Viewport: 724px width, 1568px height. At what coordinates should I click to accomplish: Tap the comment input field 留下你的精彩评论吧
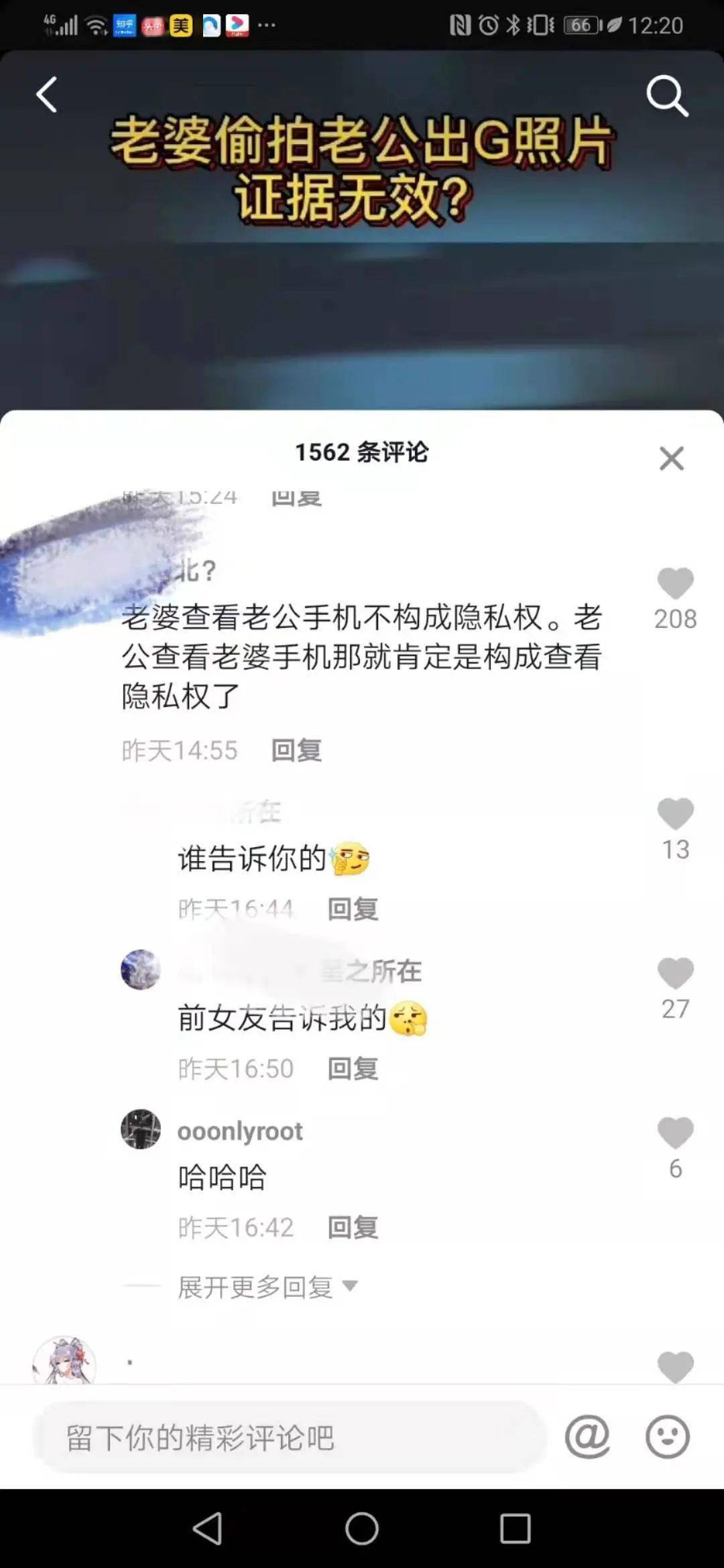coord(288,1437)
